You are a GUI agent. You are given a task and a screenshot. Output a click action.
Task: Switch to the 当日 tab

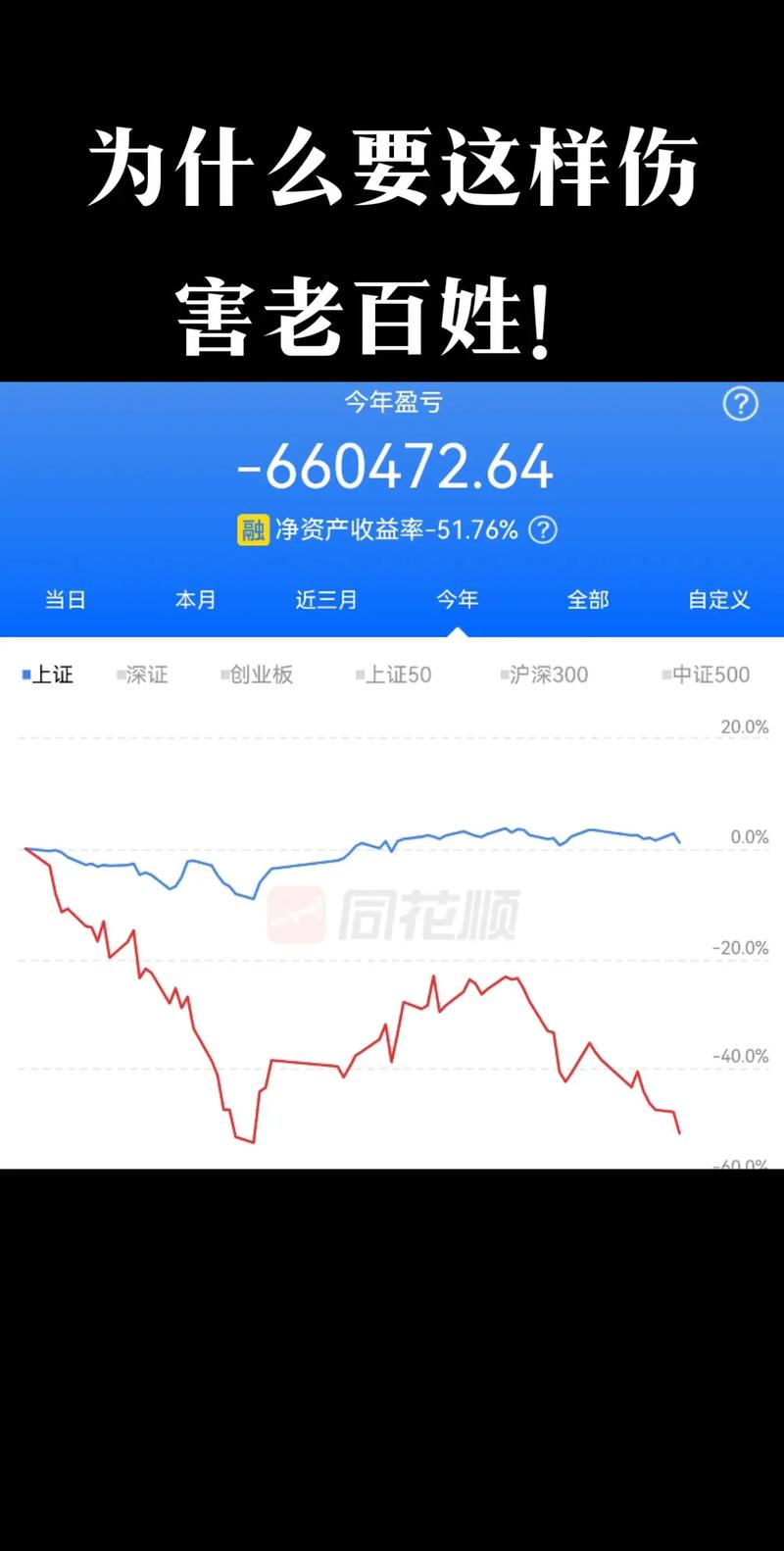click(66, 600)
